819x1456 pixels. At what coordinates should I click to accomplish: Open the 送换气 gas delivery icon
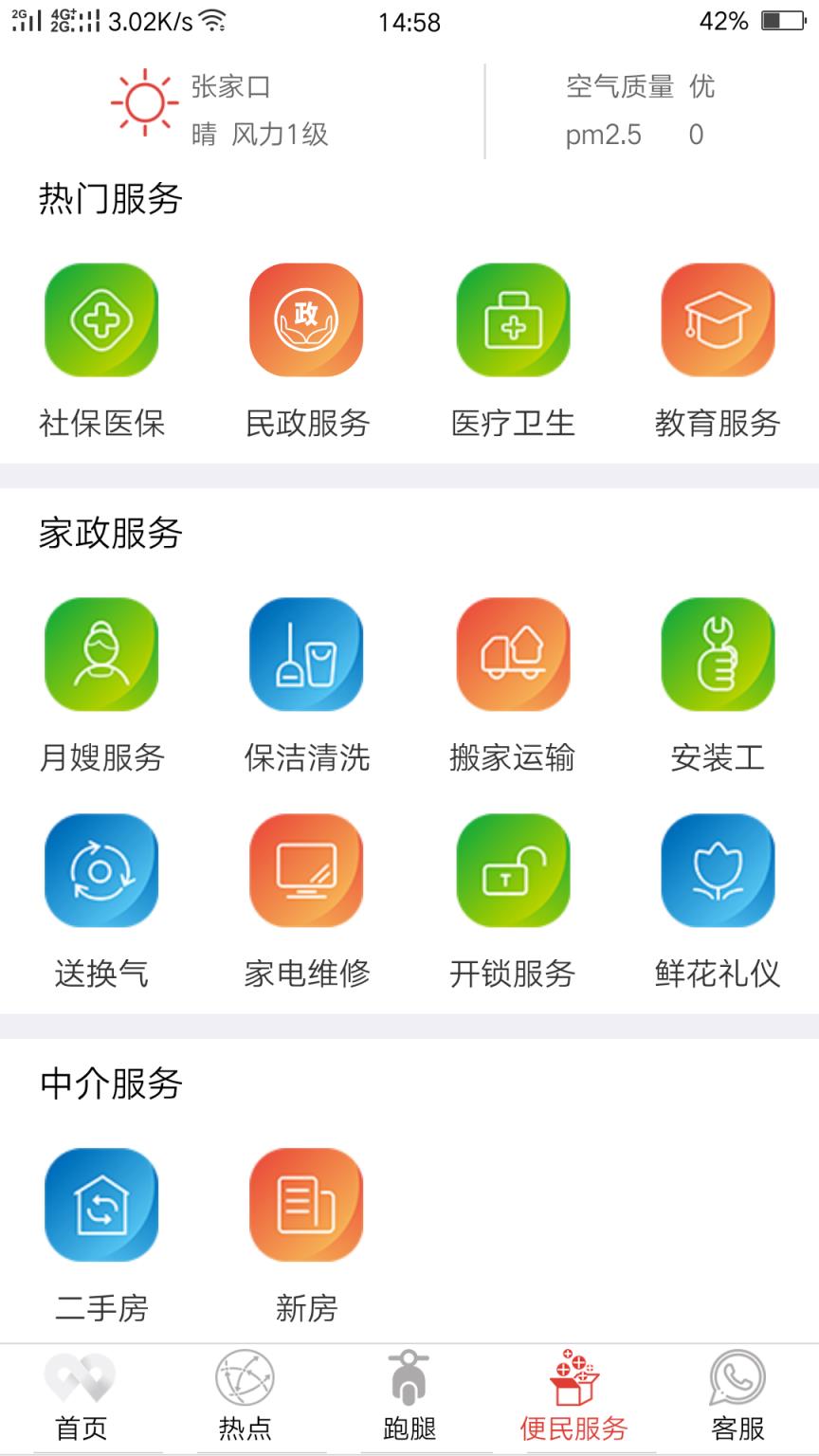click(101, 869)
